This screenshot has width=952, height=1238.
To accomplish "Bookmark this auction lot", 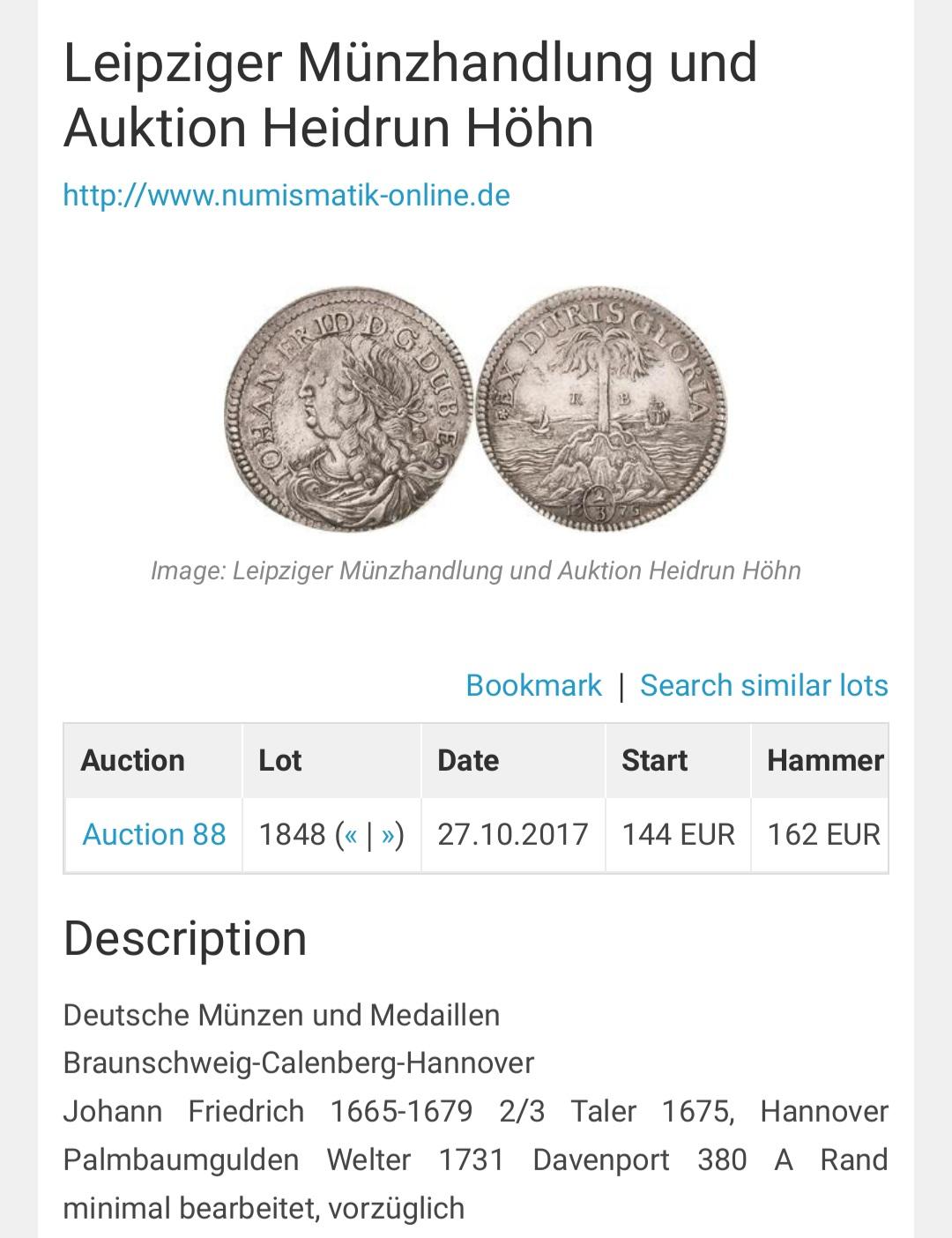I will (x=533, y=685).
